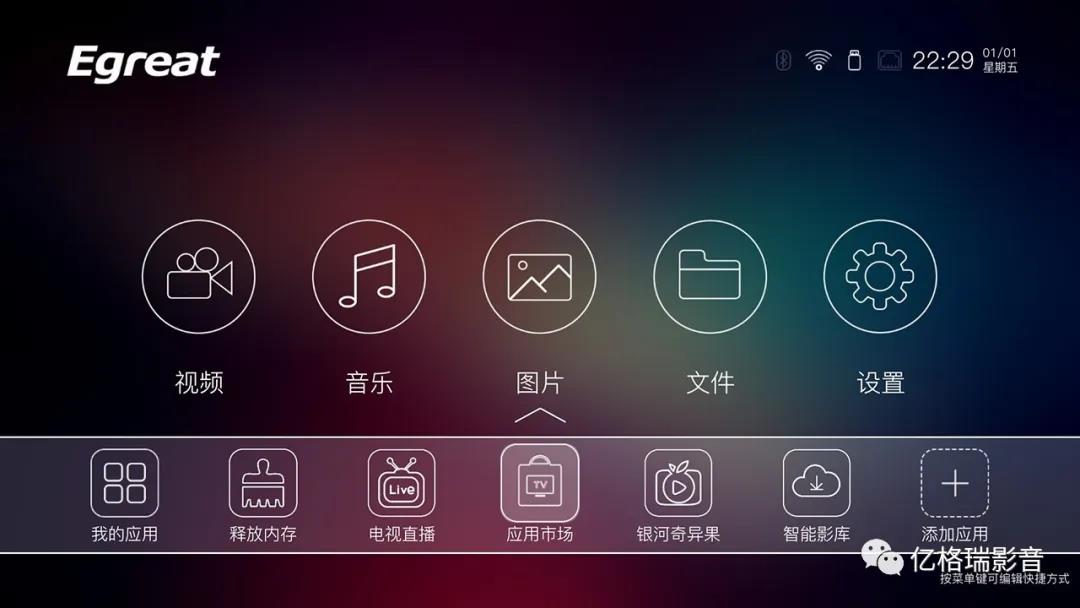Launch 电视直播 live TV
The height and width of the screenshot is (608, 1080).
click(x=401, y=483)
